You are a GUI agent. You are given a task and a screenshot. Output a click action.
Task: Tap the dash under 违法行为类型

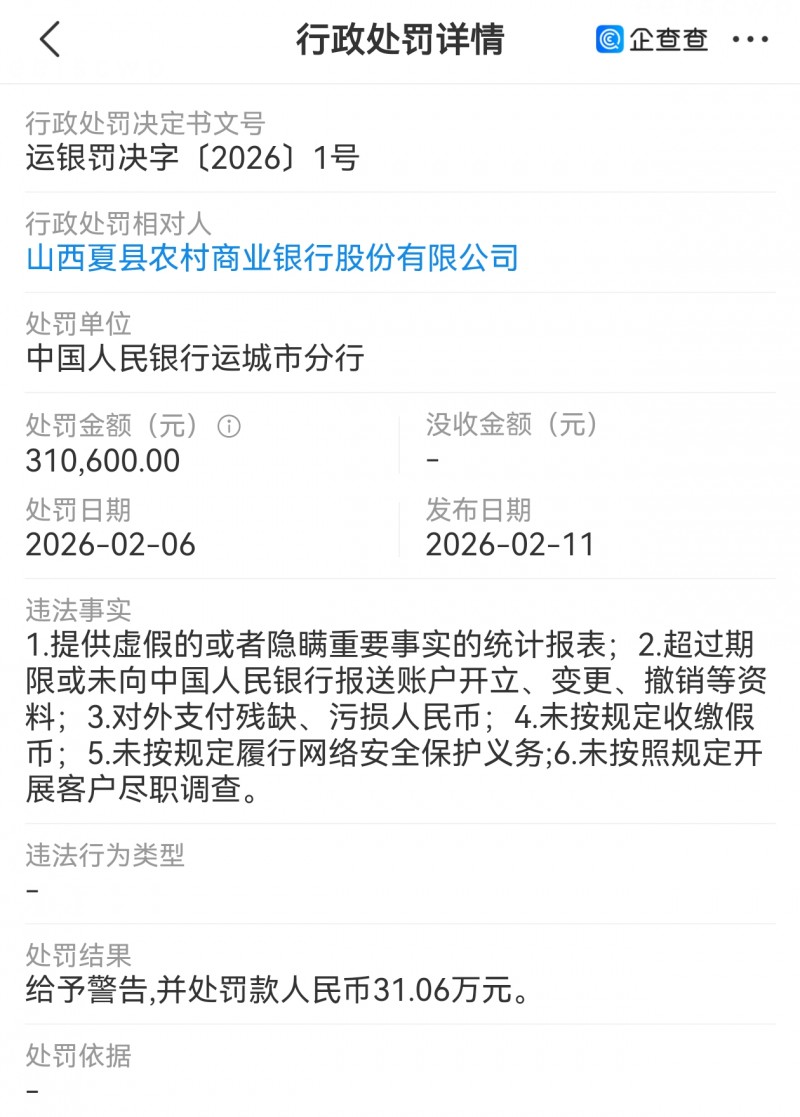(x=31, y=890)
